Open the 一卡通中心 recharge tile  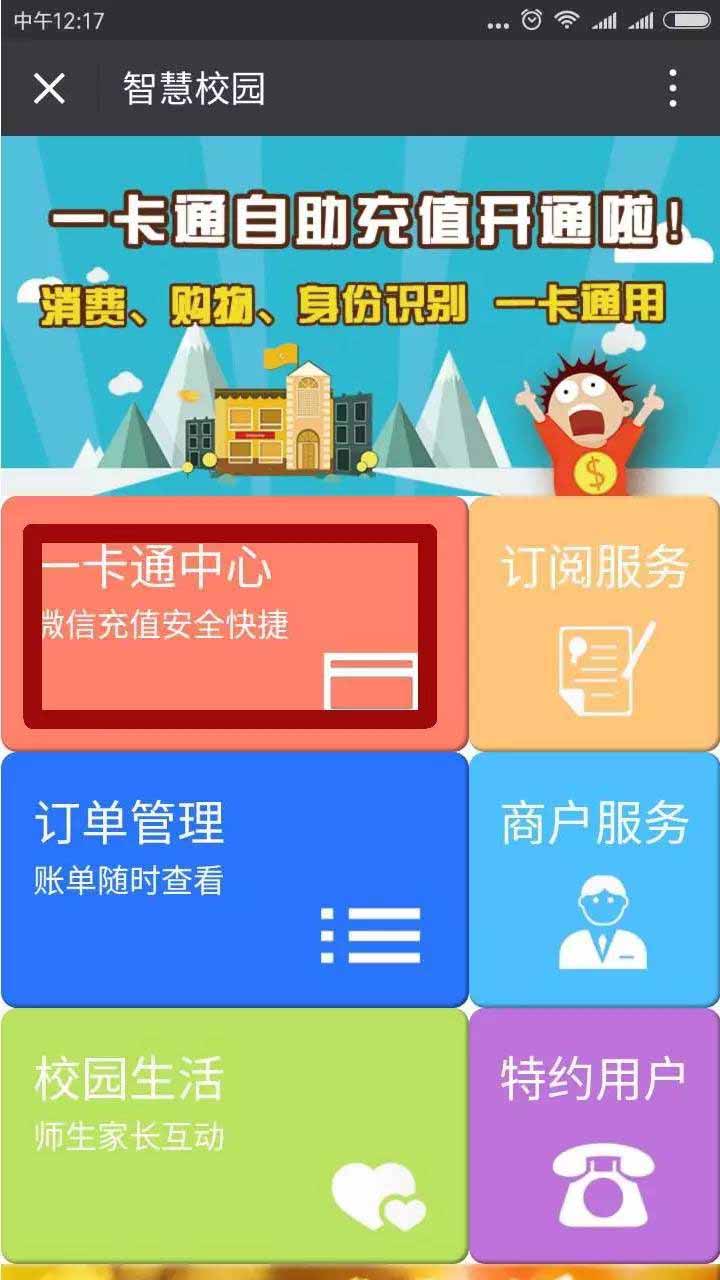(x=232, y=624)
